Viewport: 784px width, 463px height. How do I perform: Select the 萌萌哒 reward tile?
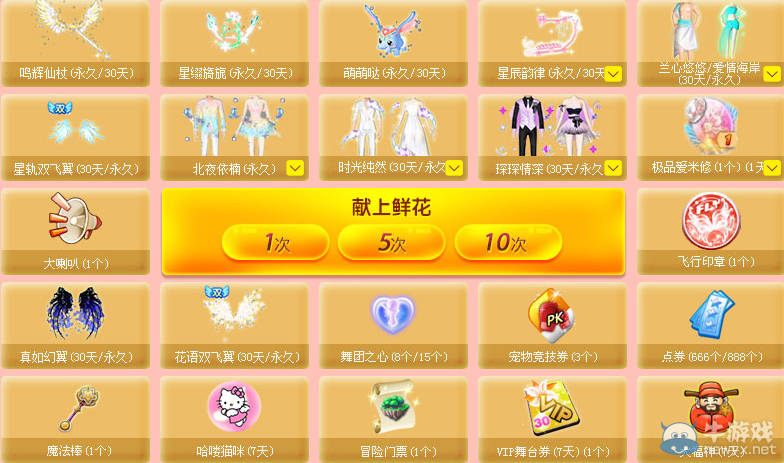point(393,43)
